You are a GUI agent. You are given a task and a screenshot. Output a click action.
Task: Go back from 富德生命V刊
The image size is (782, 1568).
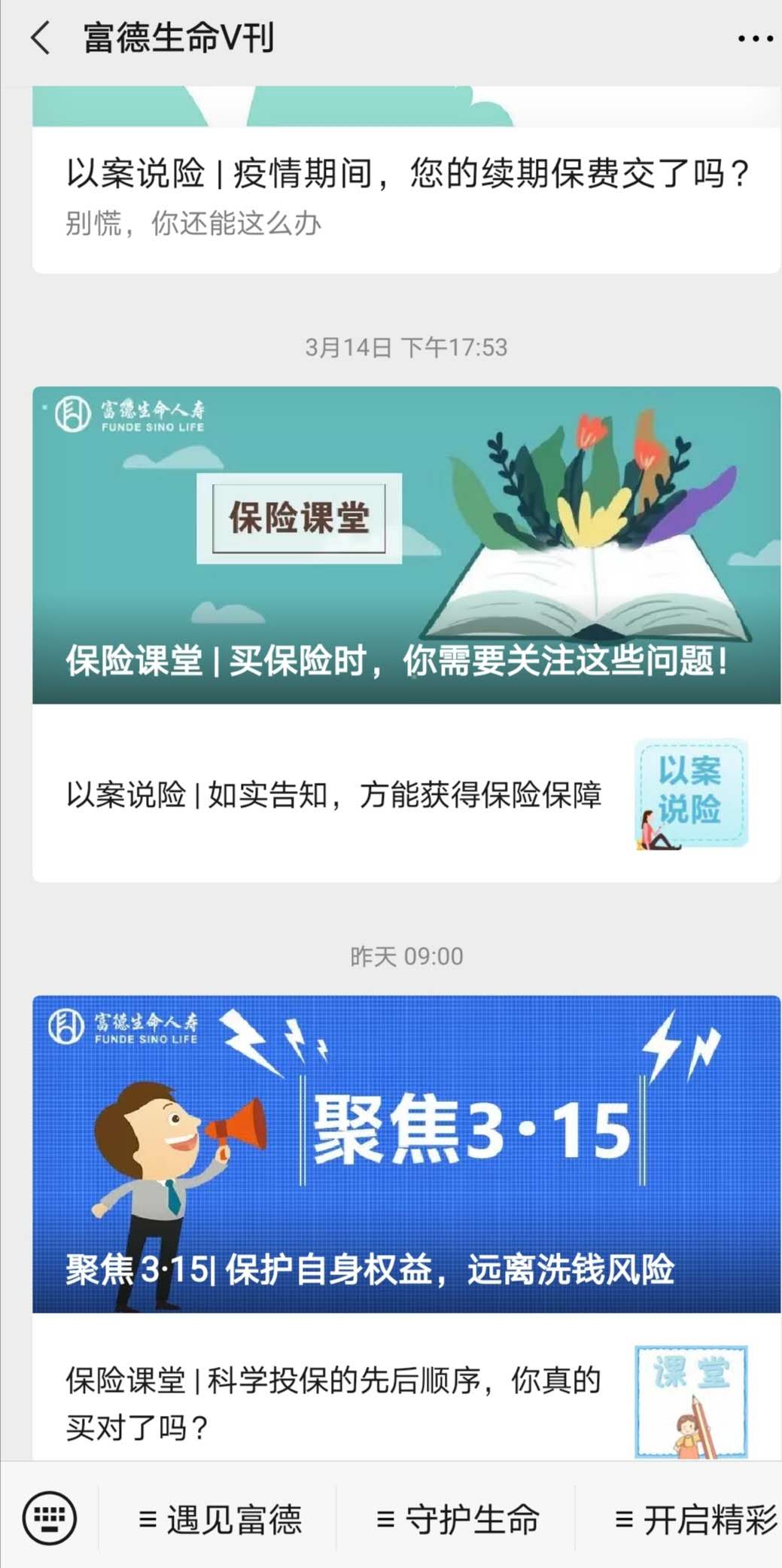tap(41, 38)
